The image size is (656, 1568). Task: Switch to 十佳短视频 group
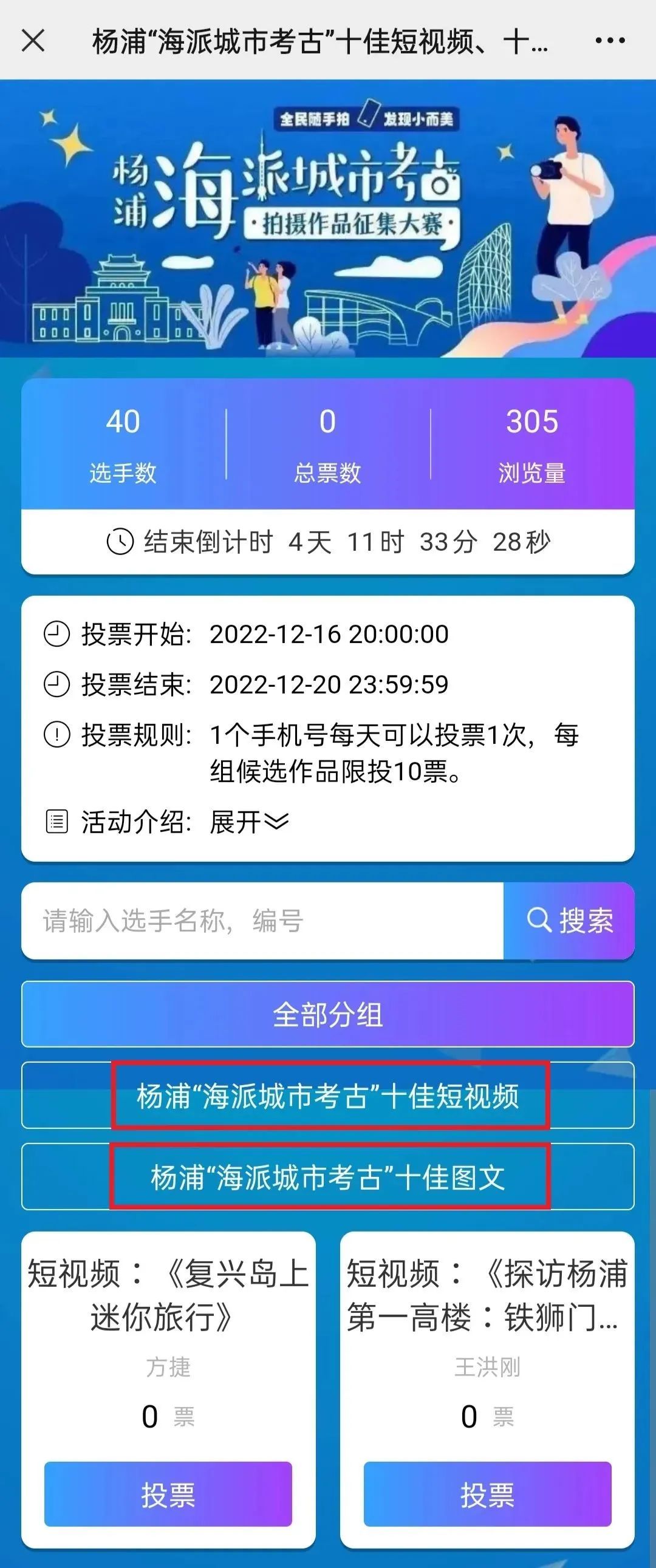(x=327, y=1096)
